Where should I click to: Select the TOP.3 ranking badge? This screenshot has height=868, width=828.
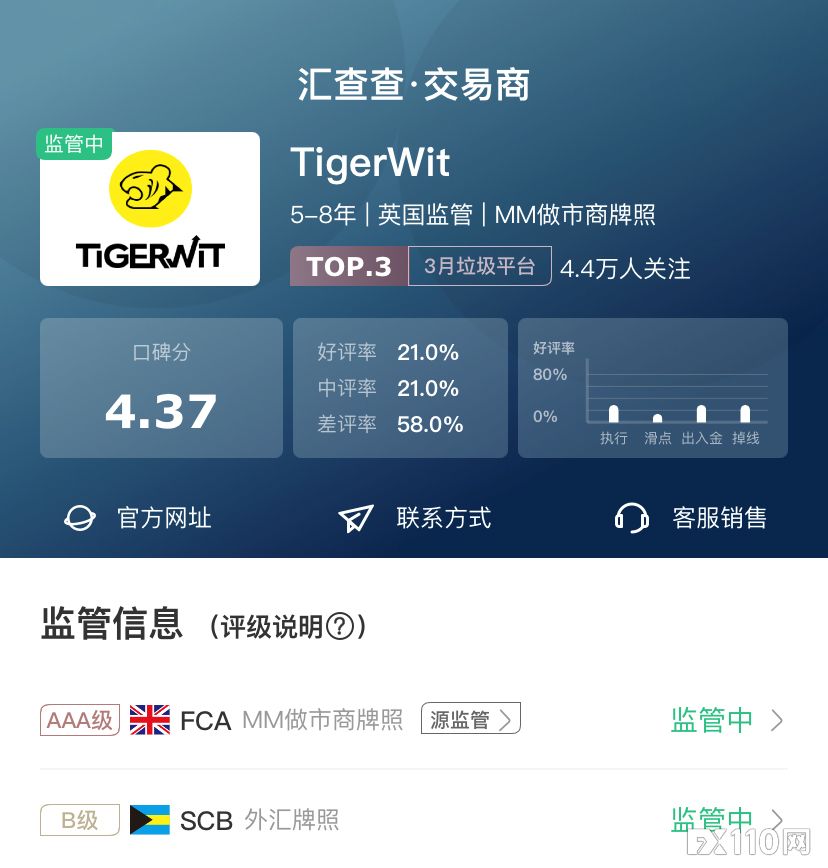[349, 266]
